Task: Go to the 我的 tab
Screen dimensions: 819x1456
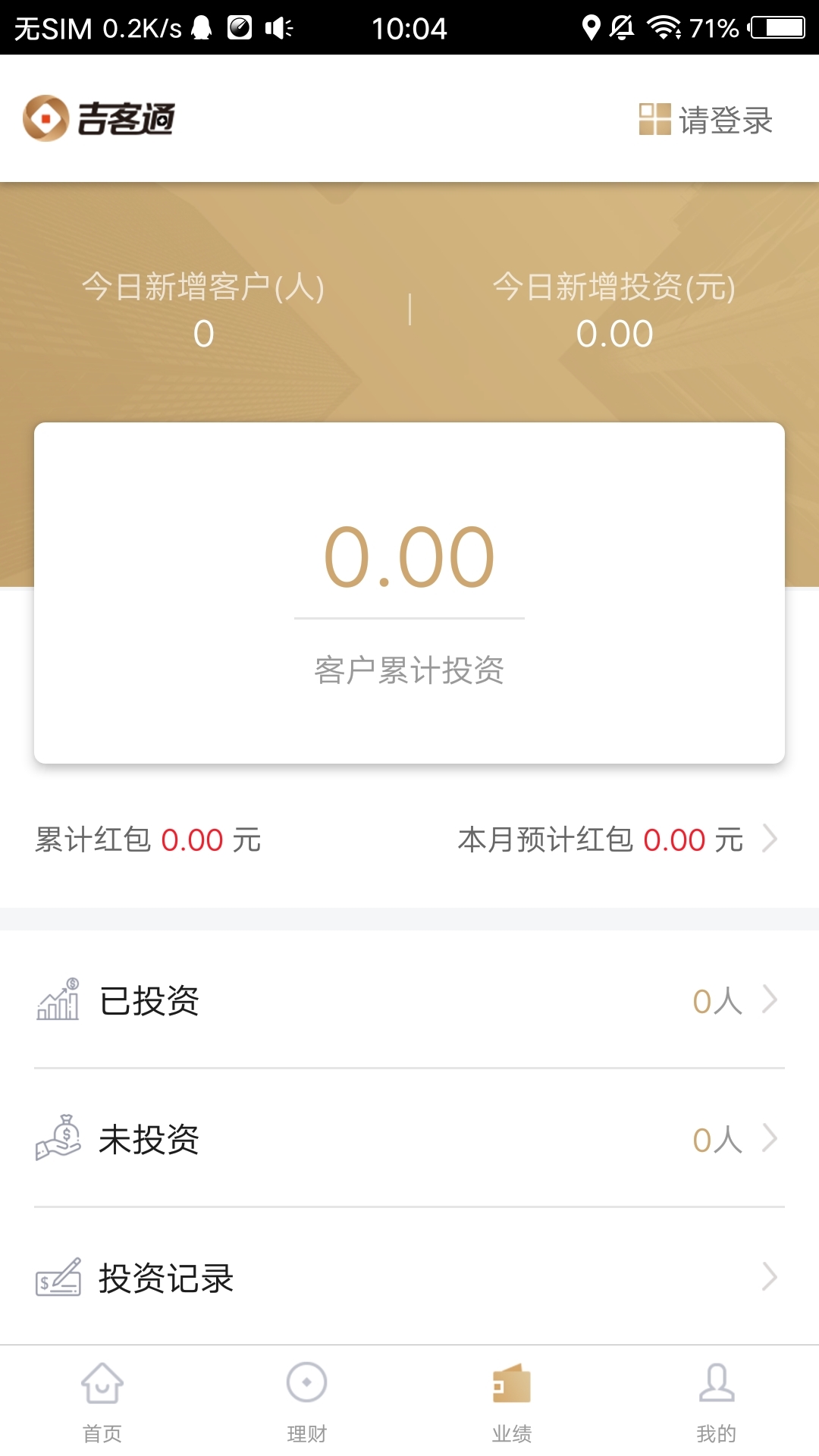Action: [717, 1402]
